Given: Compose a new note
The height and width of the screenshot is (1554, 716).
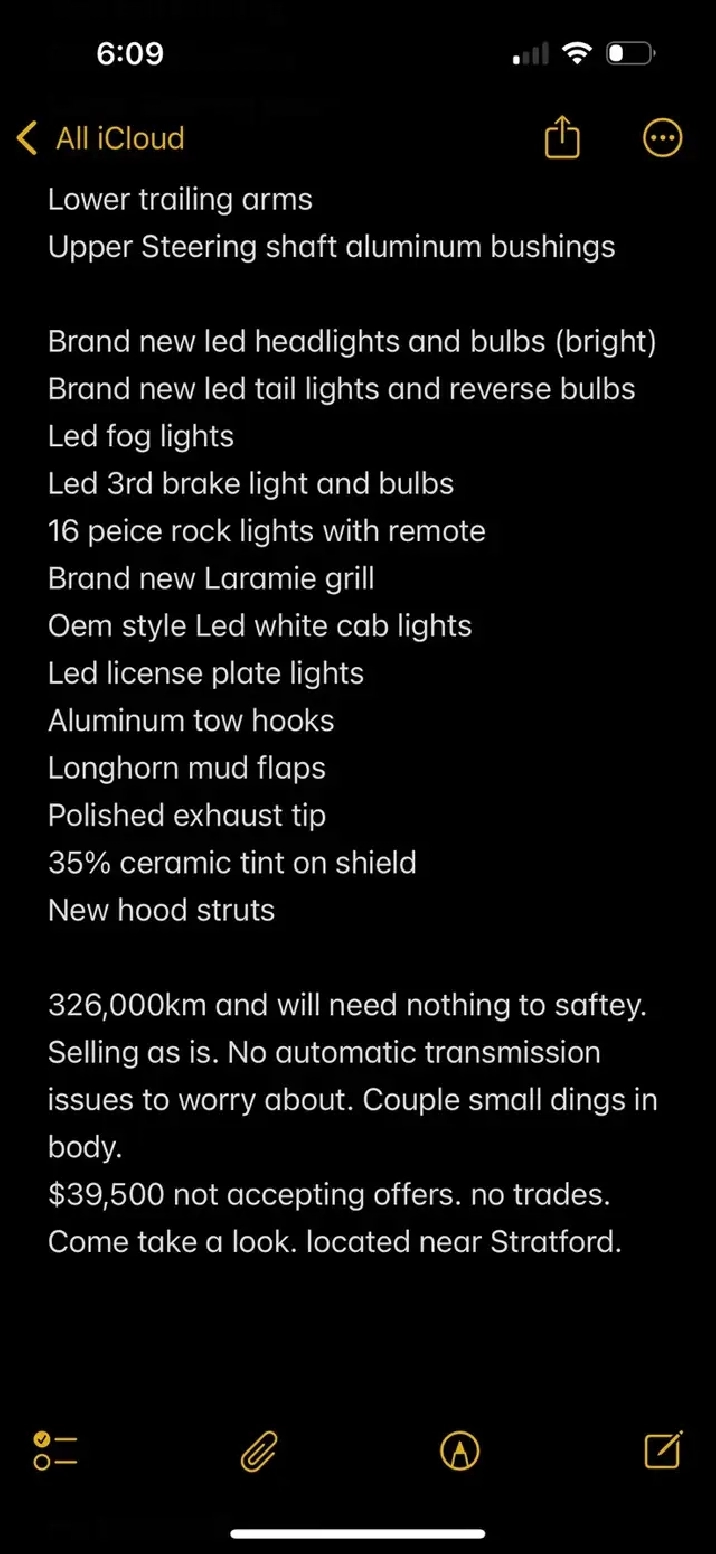Looking at the screenshot, I should pyautogui.click(x=663, y=1449).
